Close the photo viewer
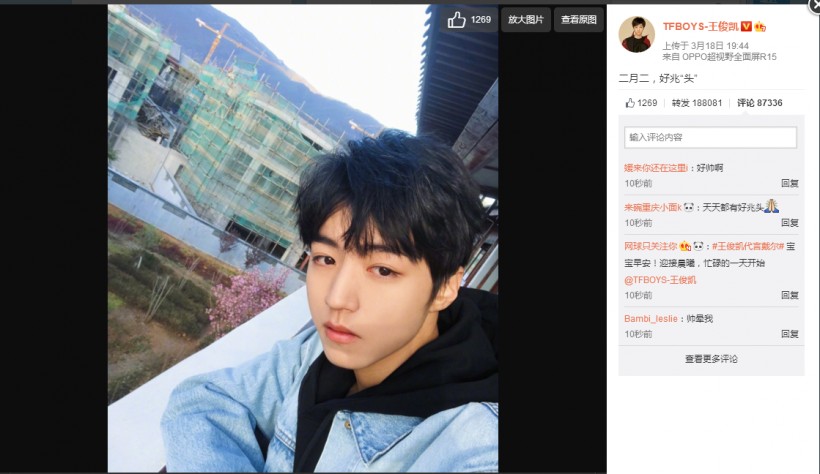The width and height of the screenshot is (820, 474). pos(814,5)
